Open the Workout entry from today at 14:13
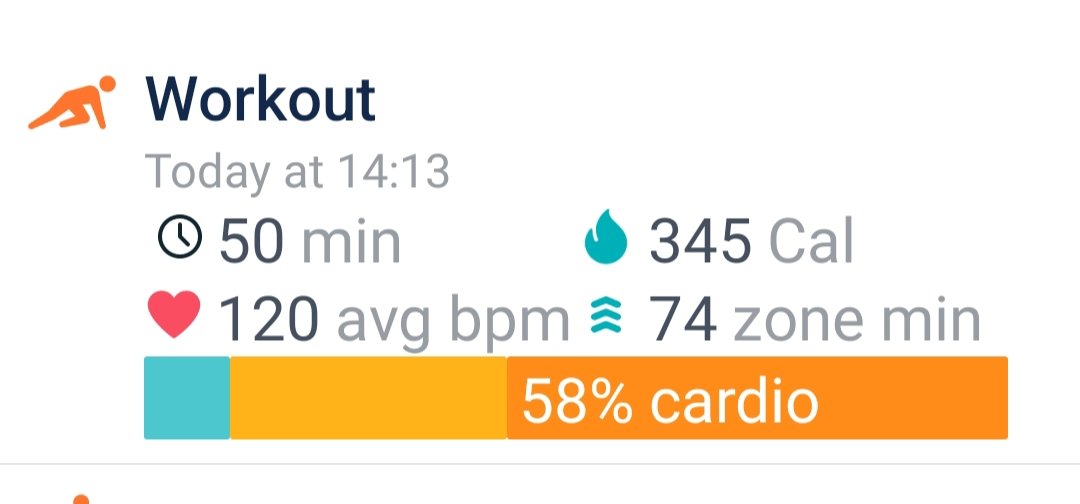Screen dimensions: 1080x504 [x=262, y=101]
